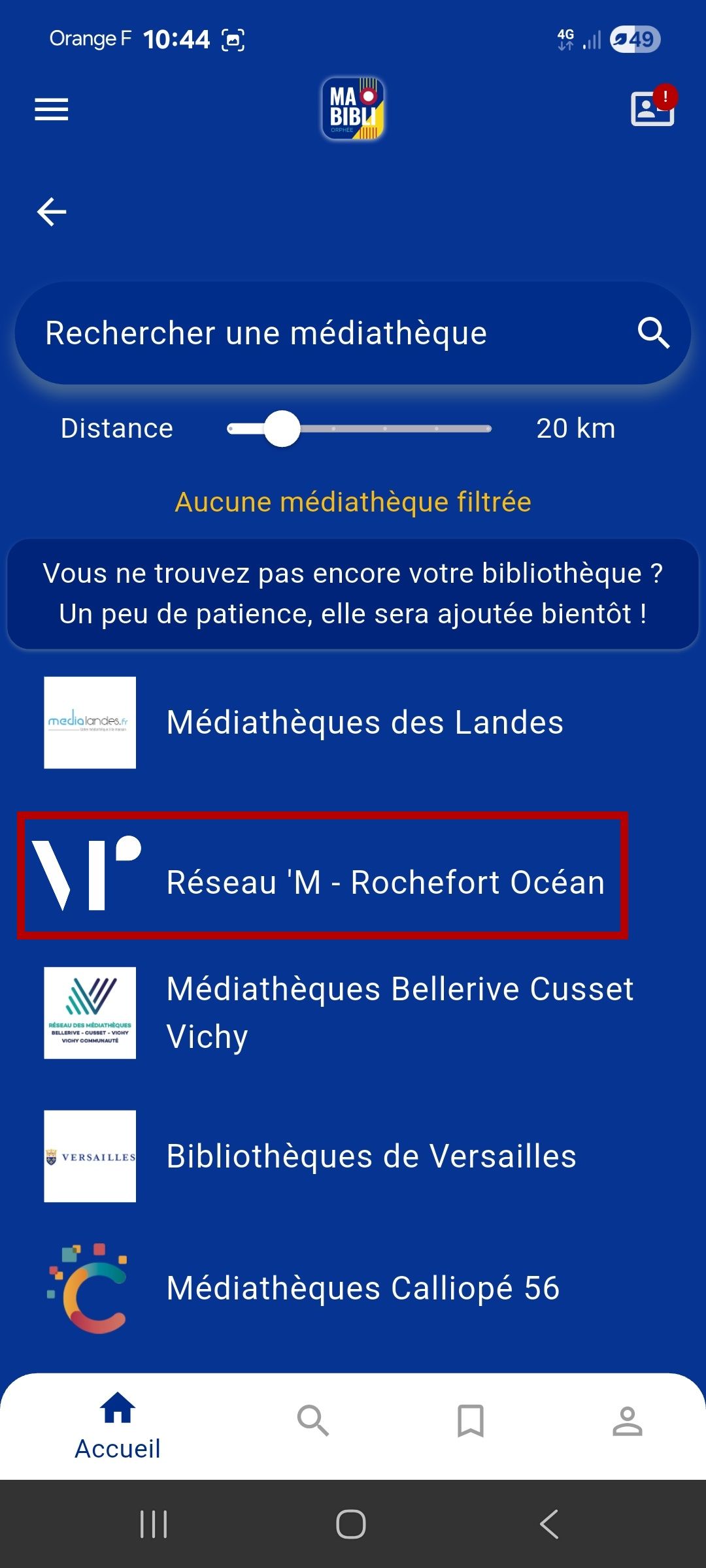This screenshot has height=1568, width=706.
Task: Open the search tab in bottom bar
Action: [x=313, y=1420]
